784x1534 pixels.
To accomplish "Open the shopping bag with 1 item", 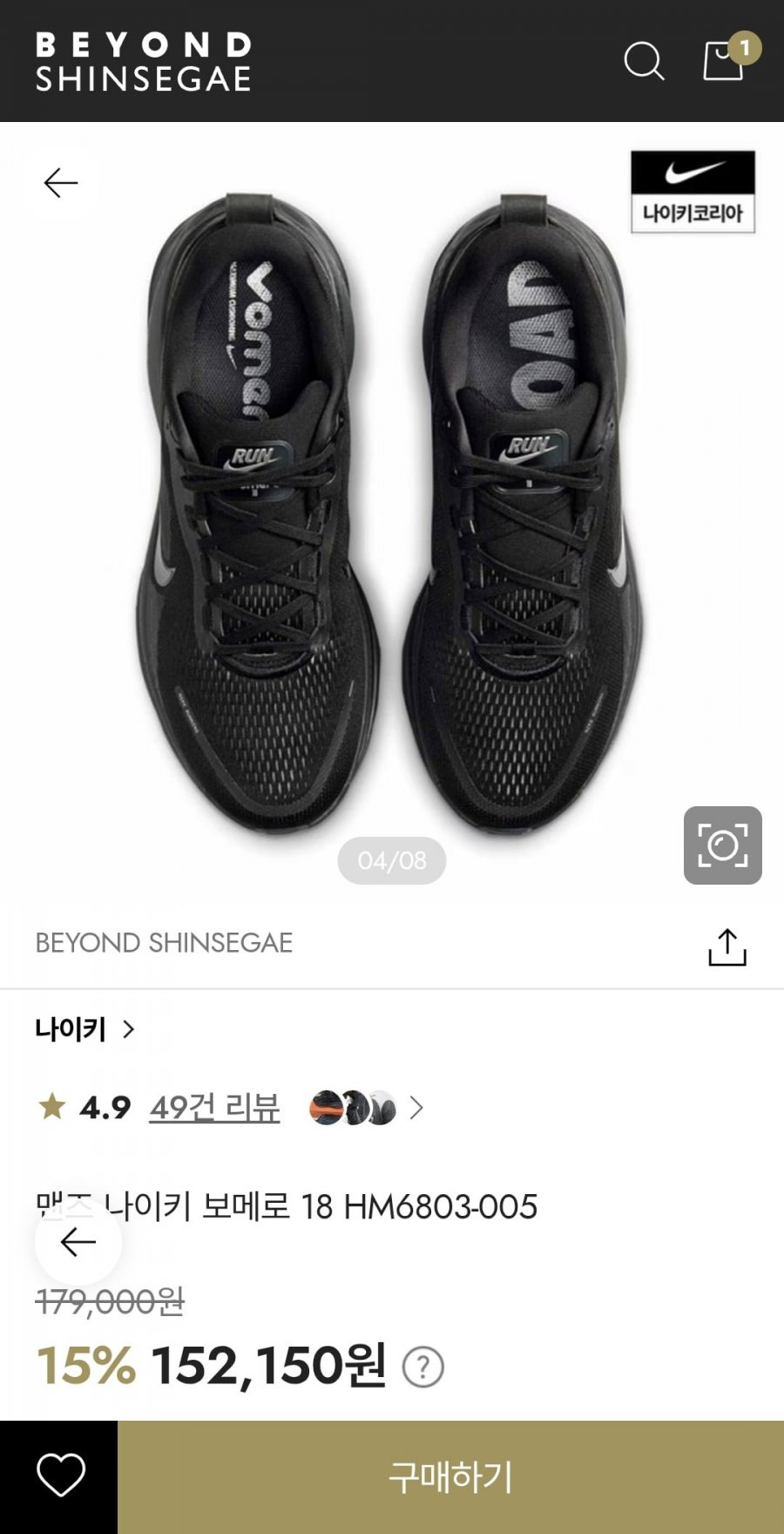I will point(724,61).
